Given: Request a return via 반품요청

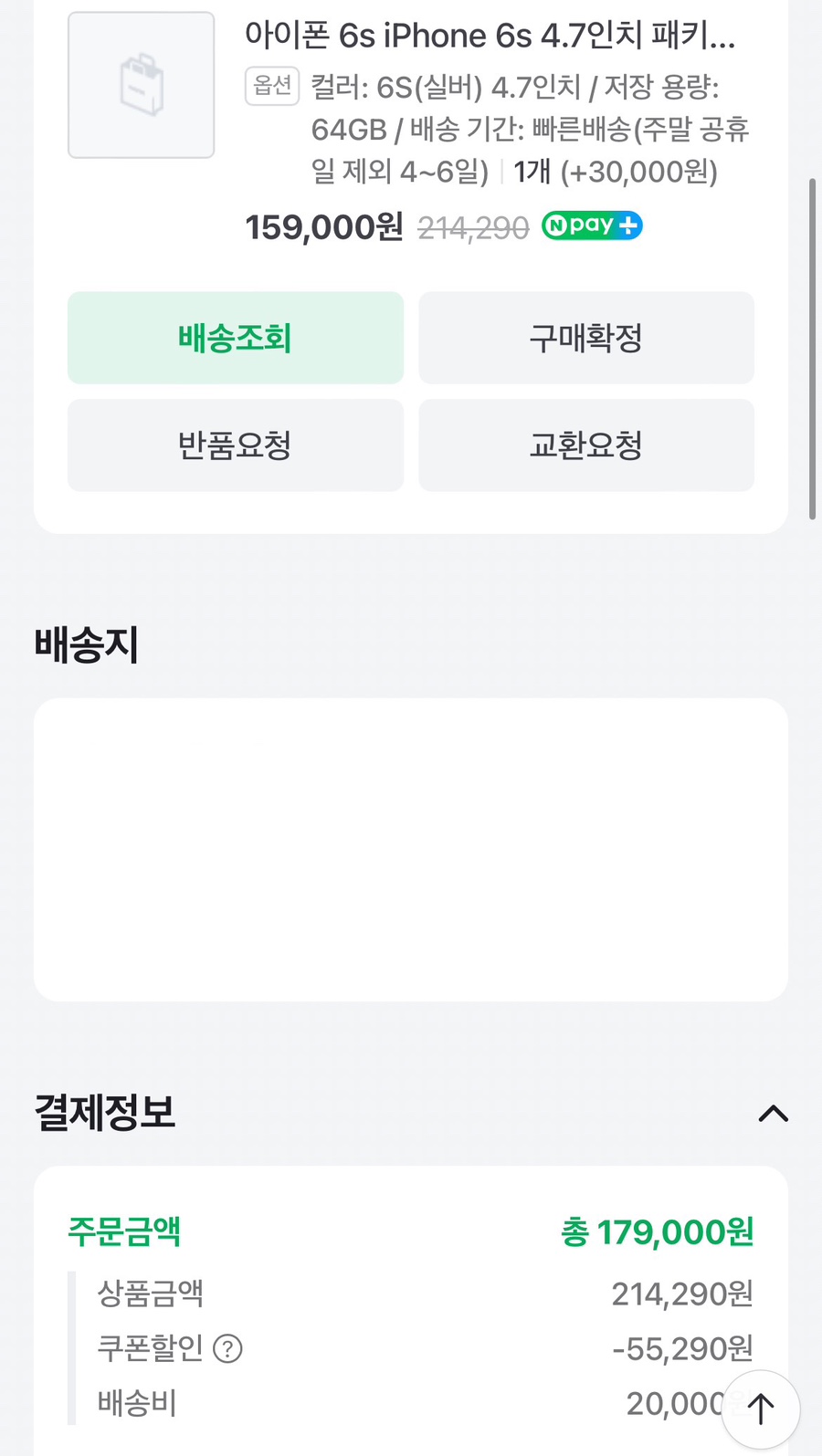Looking at the screenshot, I should (x=236, y=445).
